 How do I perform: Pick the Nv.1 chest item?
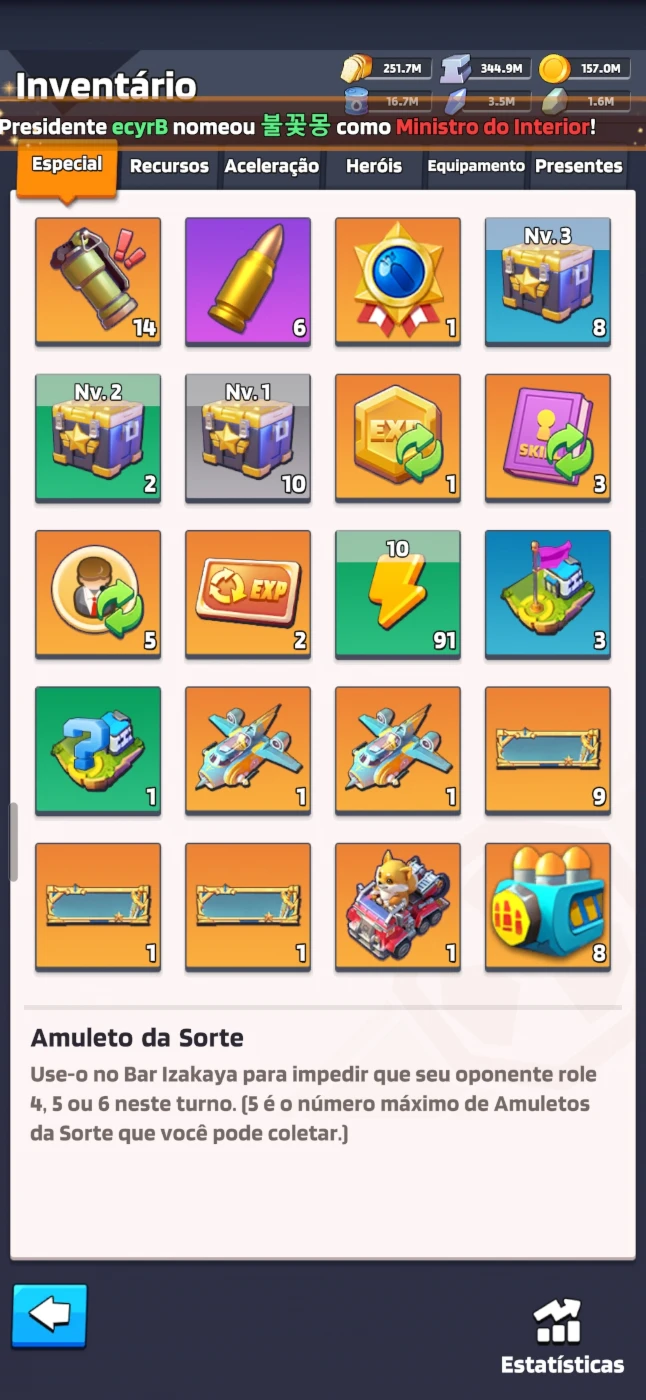(x=248, y=438)
